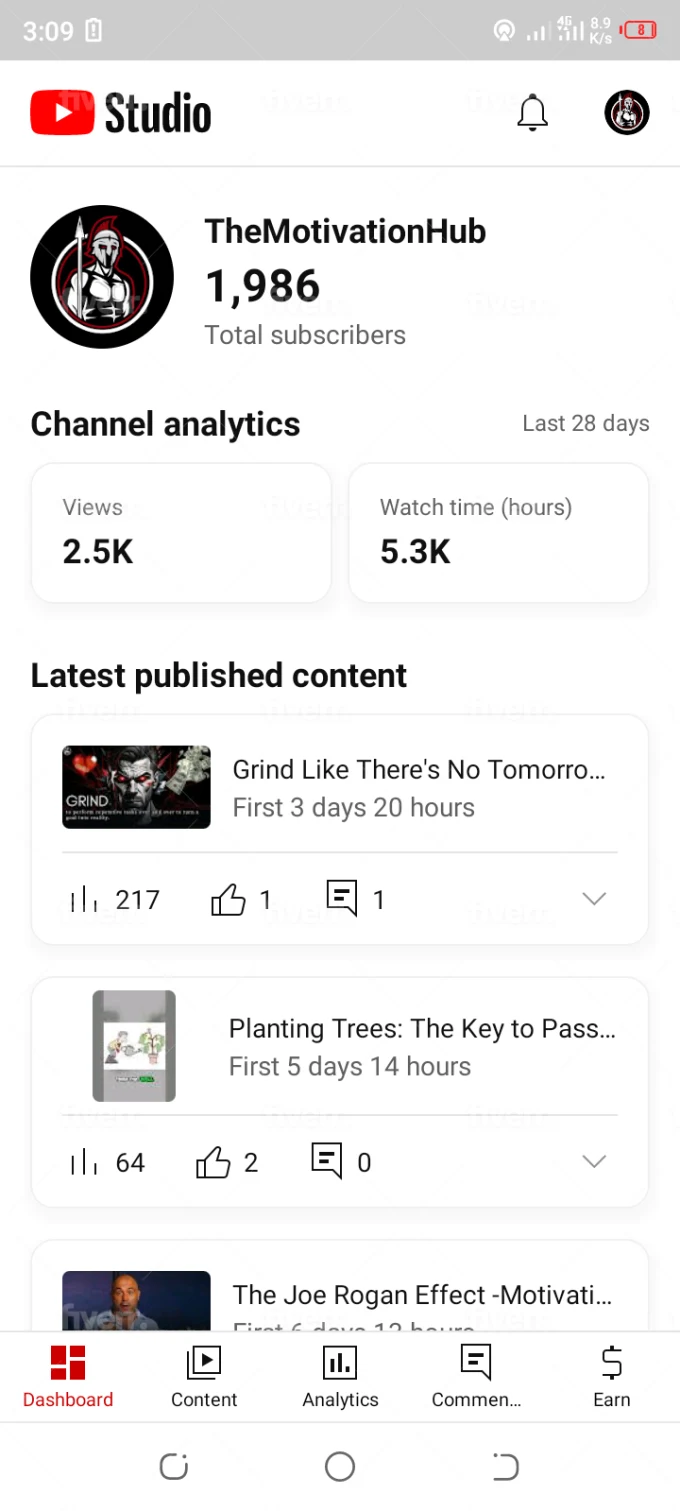
Task: Open the Comments tab
Action: [x=476, y=1376]
